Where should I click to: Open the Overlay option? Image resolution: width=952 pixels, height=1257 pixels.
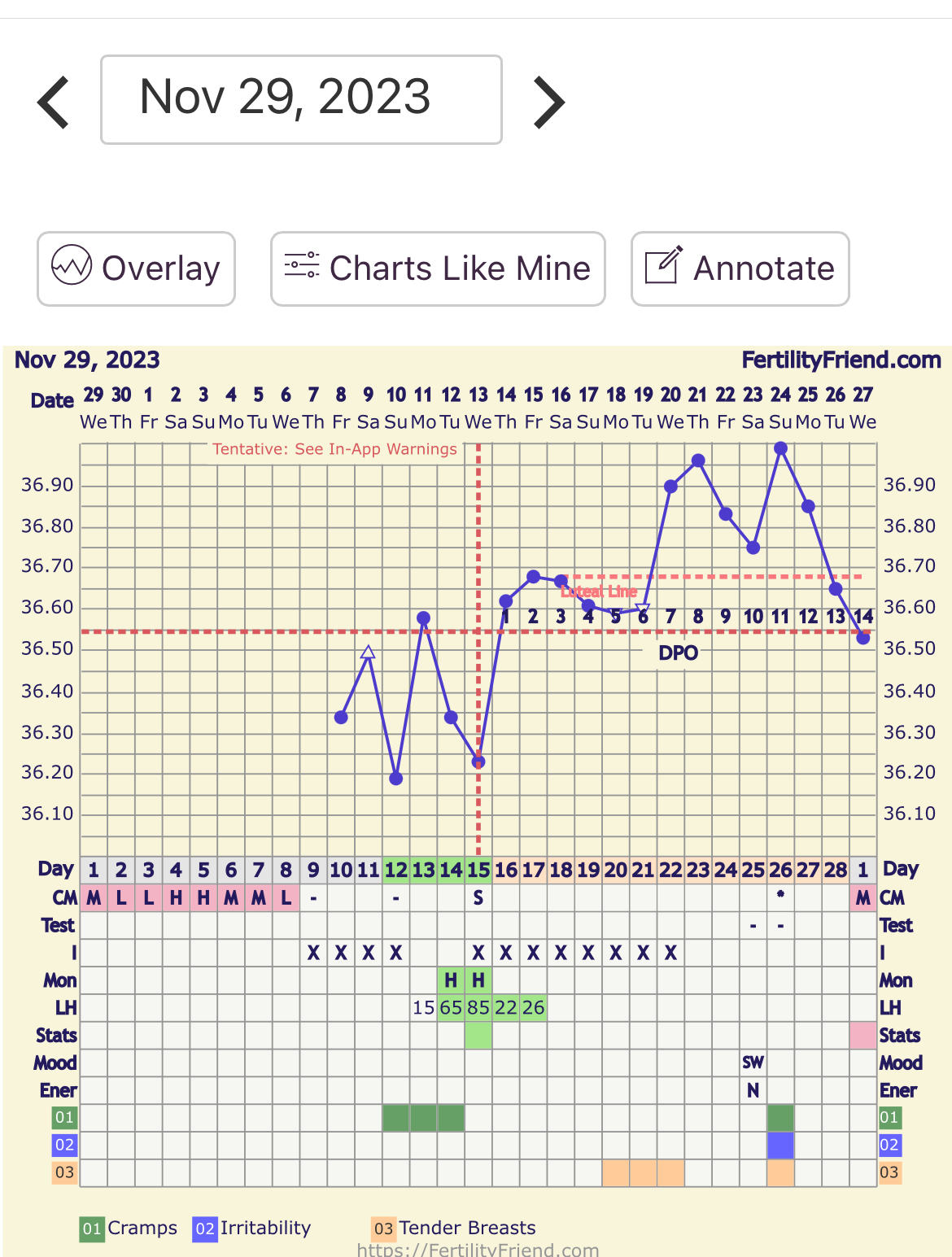pos(136,268)
